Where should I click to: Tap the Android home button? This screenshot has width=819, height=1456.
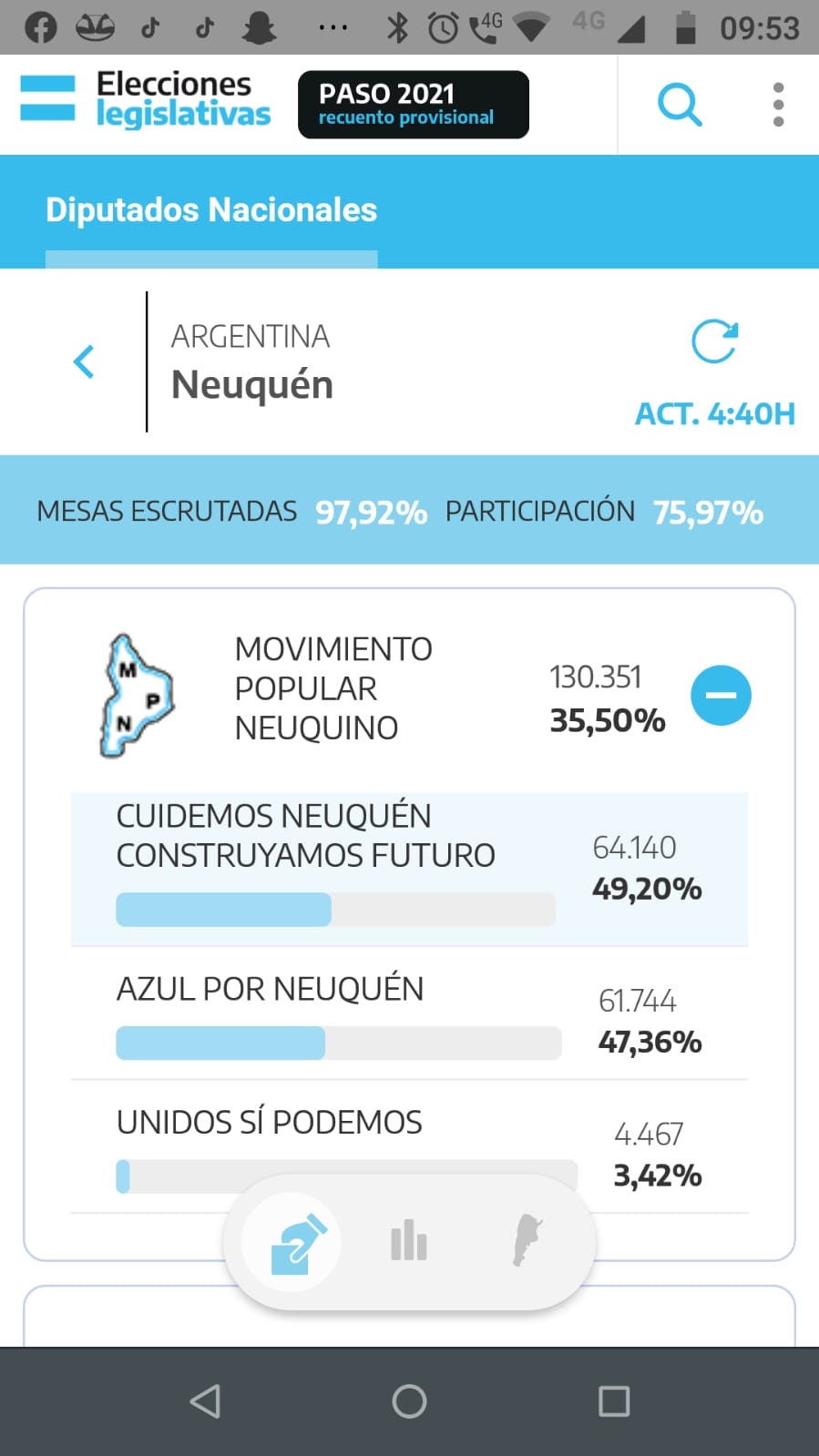[x=409, y=1400]
